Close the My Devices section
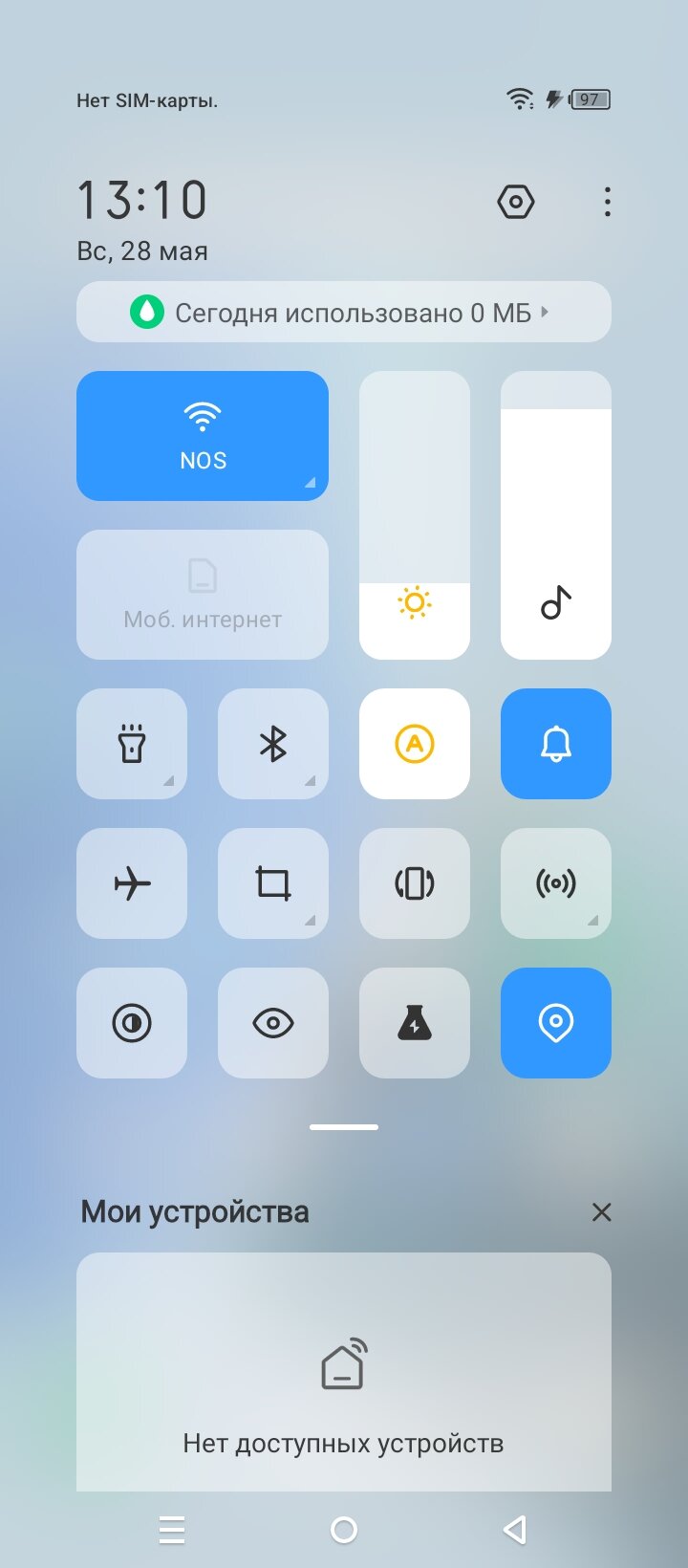The width and height of the screenshot is (688, 1568). (601, 1212)
